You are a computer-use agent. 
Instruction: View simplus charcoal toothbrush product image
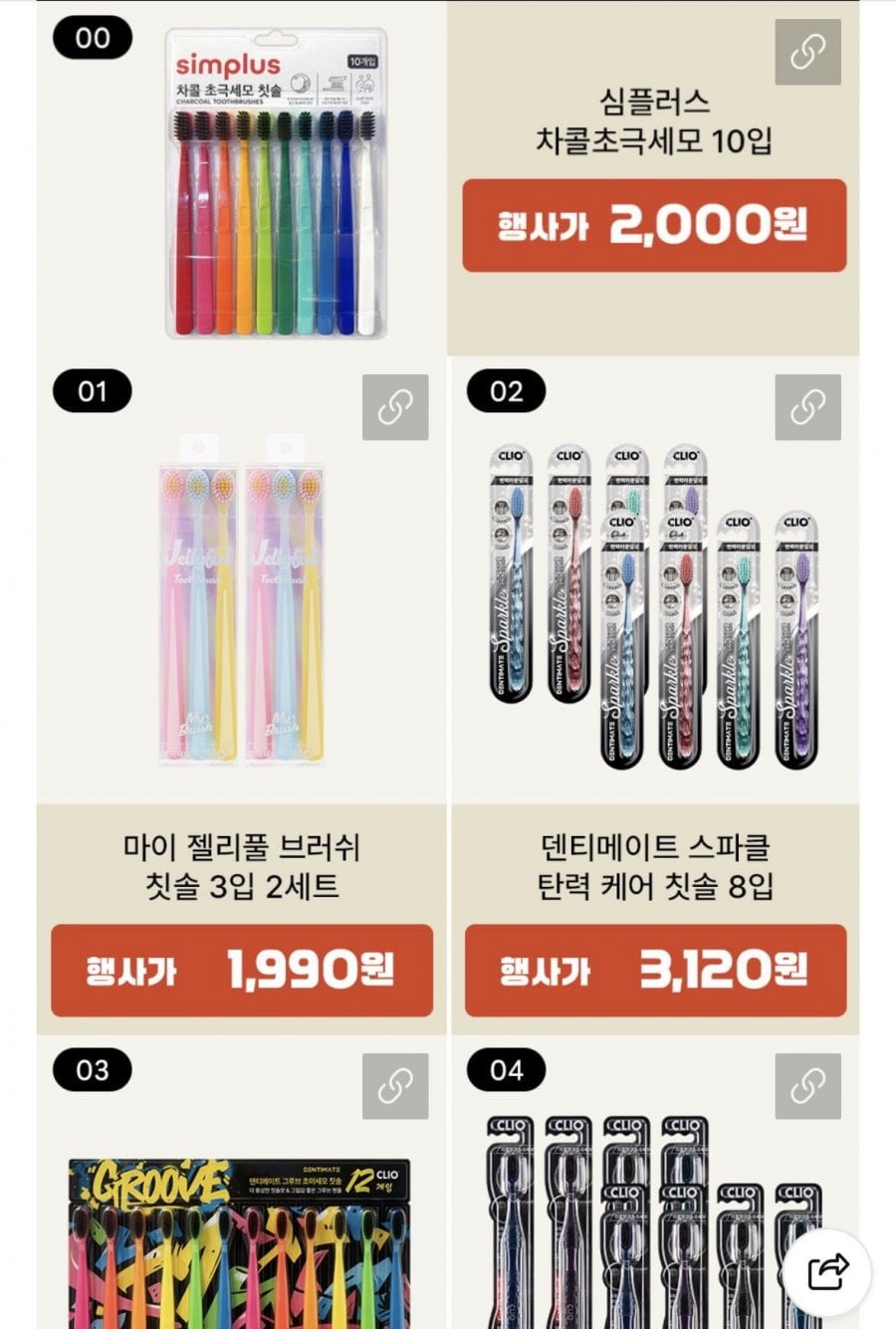(x=275, y=184)
